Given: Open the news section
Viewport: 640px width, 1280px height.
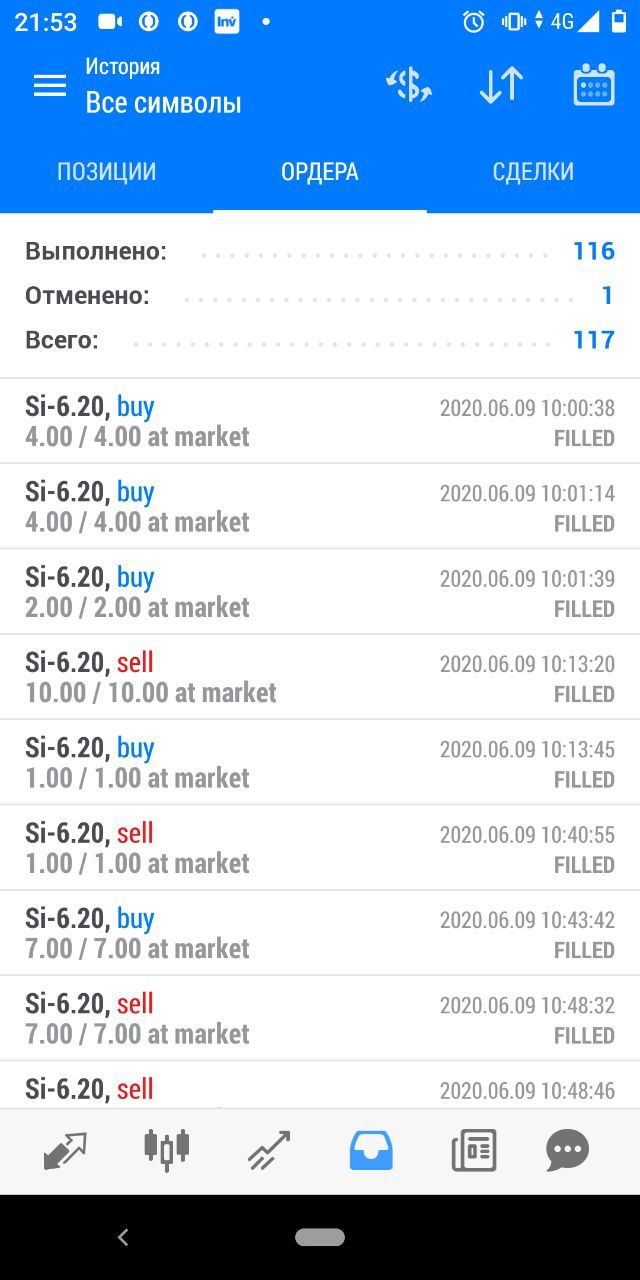Looking at the screenshot, I should point(473,1151).
